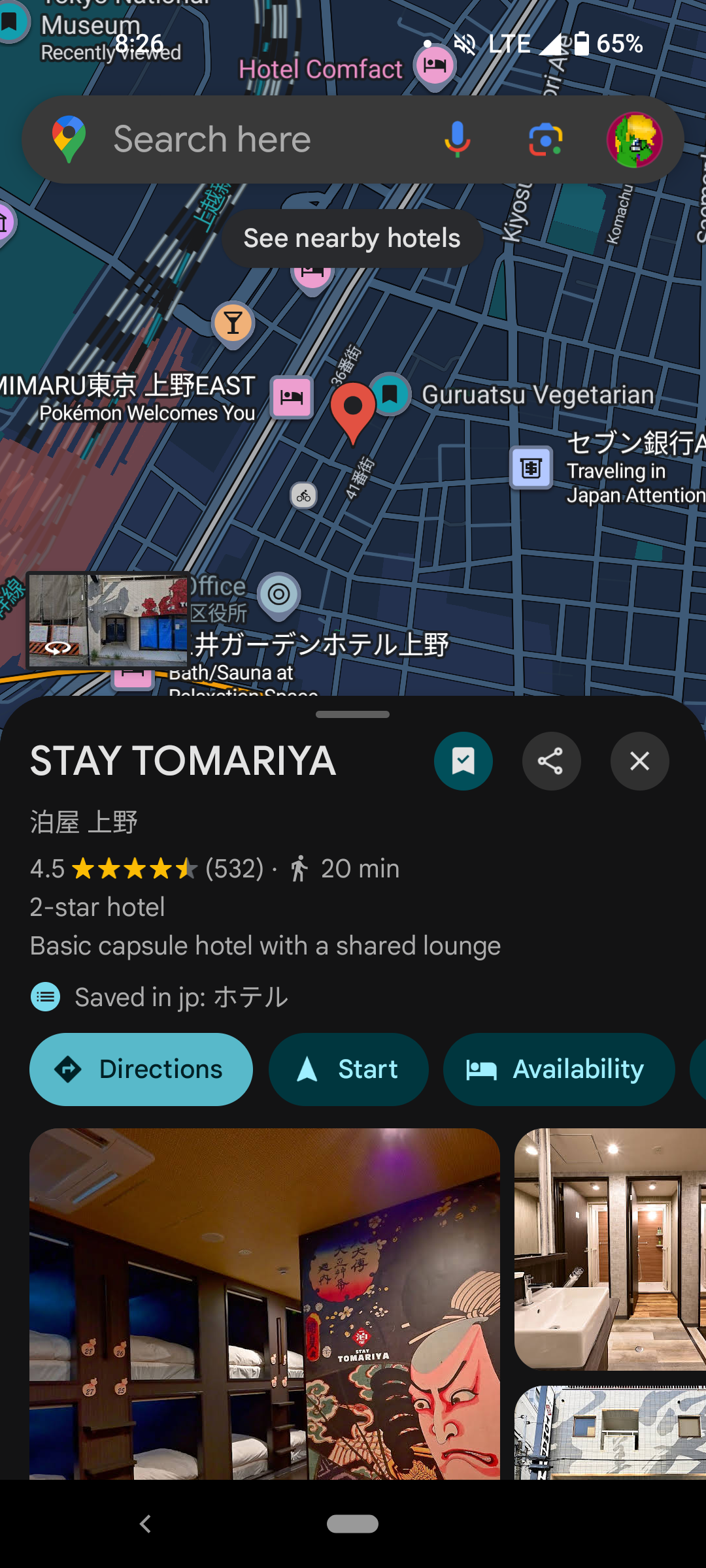The height and width of the screenshot is (1568, 706).
Task: Go back using the system back arrow
Action: point(145,1524)
